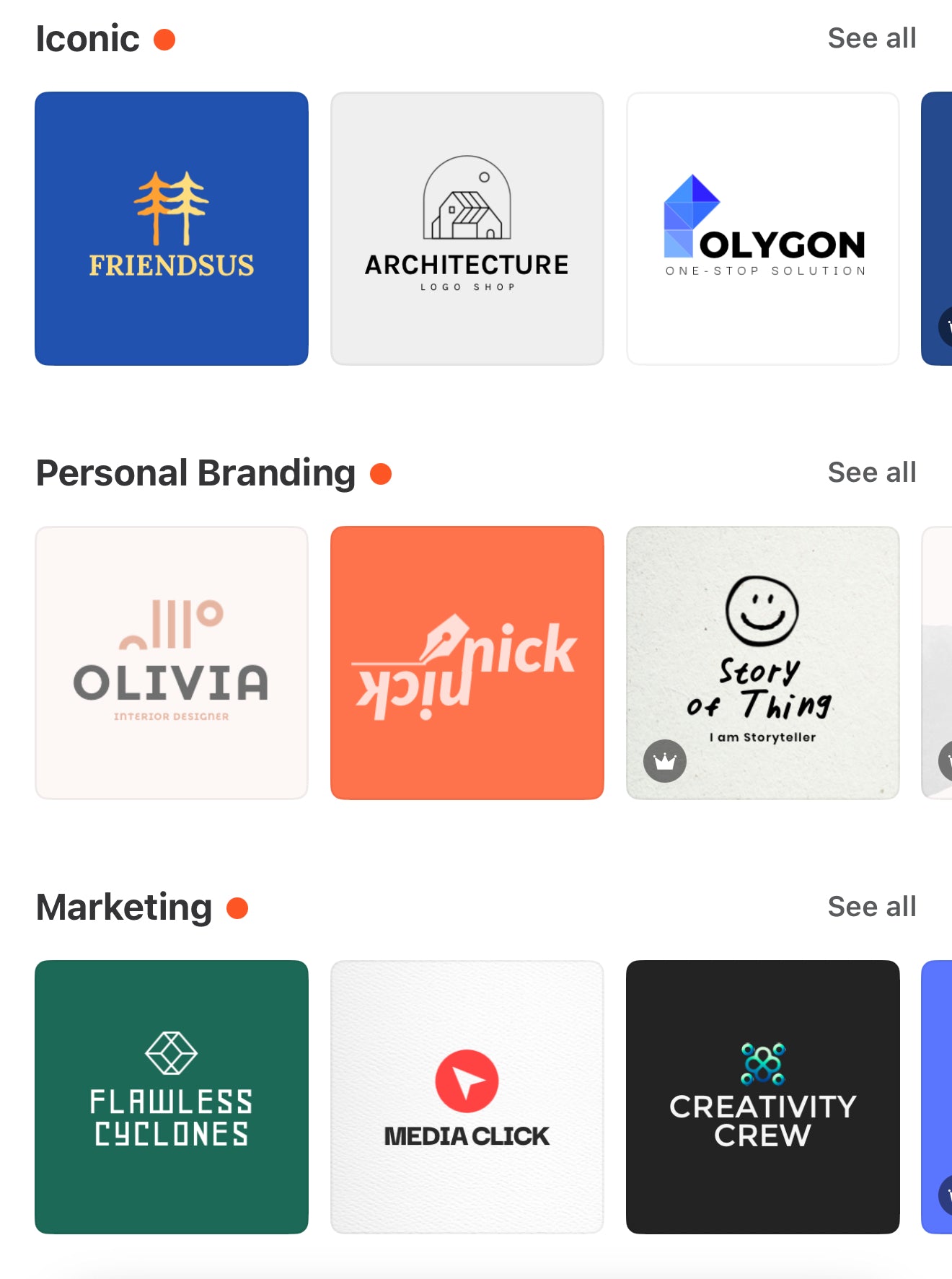Open the Media Click logo template
Screen dimensions: 952x1279
467,1097
